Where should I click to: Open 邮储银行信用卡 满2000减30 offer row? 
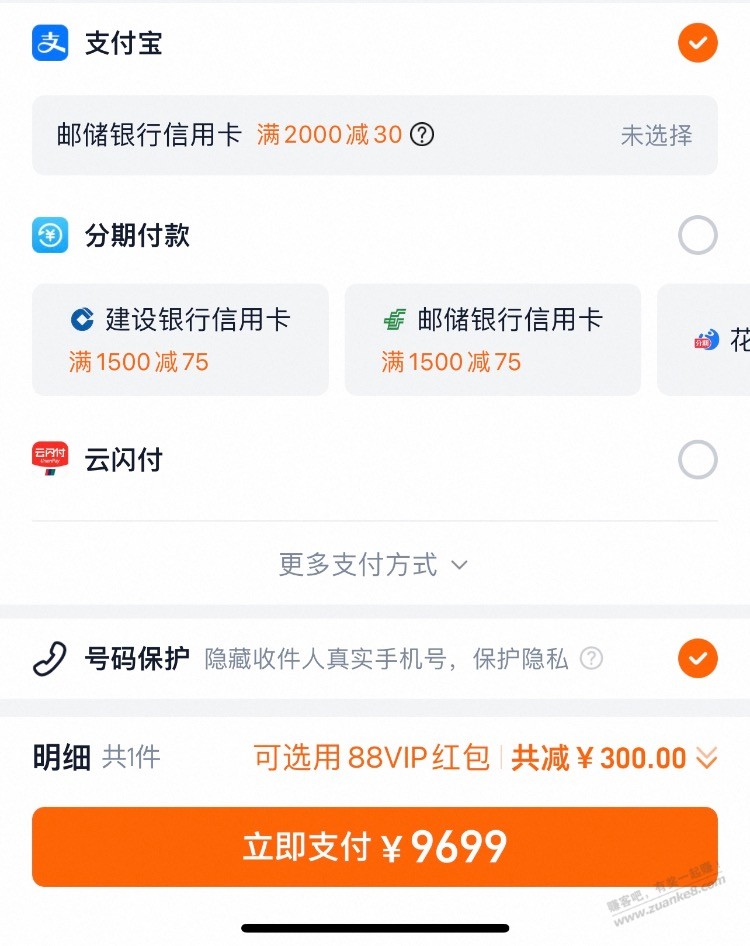click(x=374, y=135)
